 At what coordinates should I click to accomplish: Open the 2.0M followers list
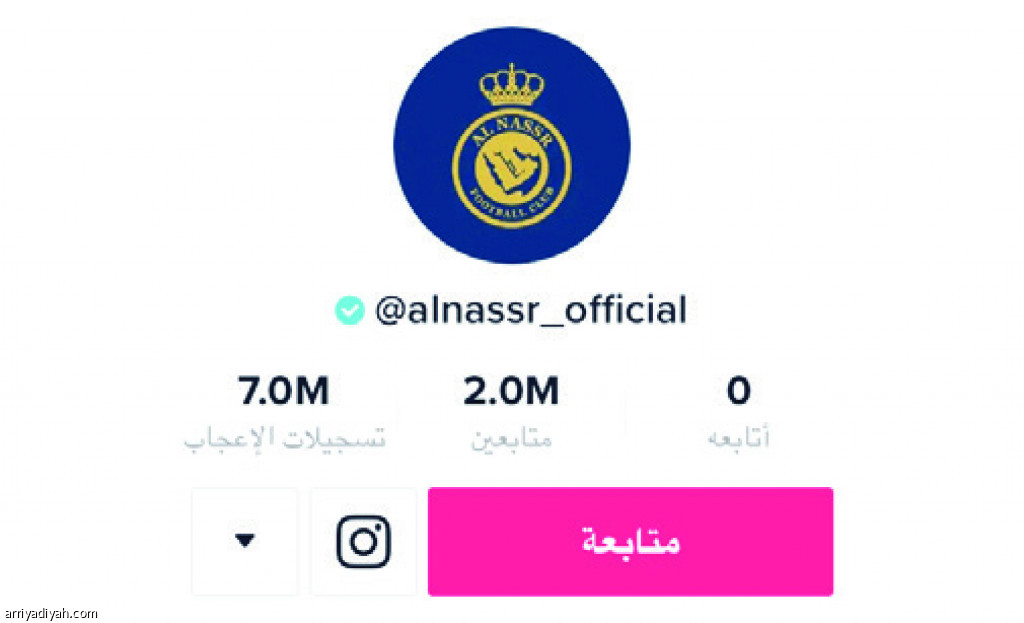(511, 412)
